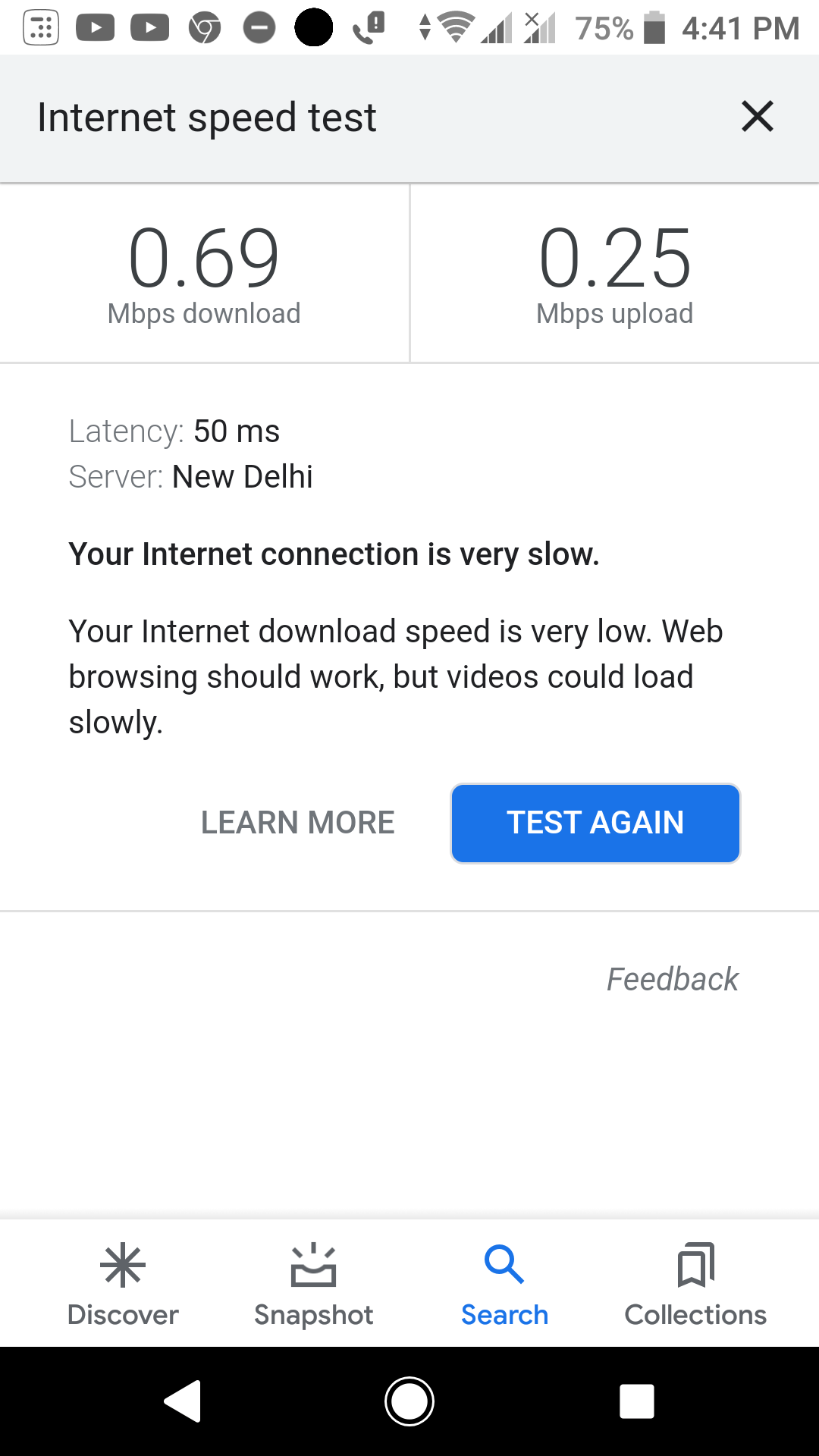Go to the Collections tab
This screenshot has height=1456, width=819.
[x=695, y=1283]
